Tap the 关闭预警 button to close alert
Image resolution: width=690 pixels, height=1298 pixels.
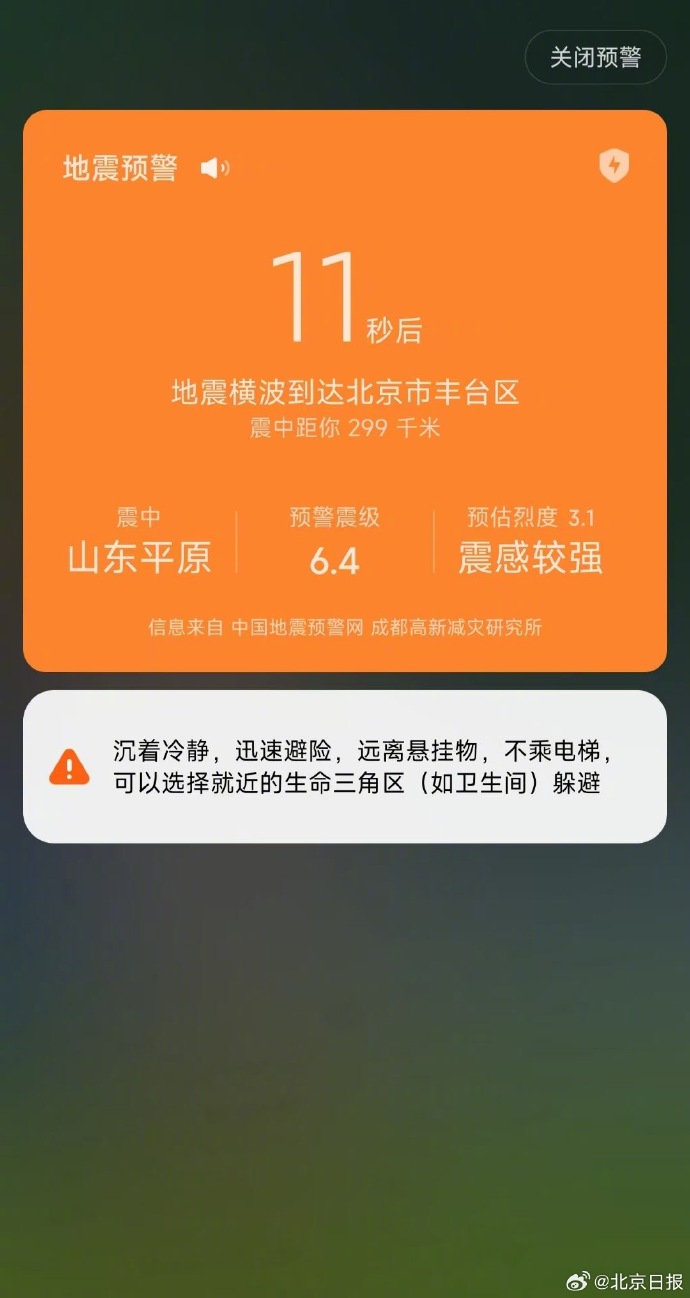point(595,57)
